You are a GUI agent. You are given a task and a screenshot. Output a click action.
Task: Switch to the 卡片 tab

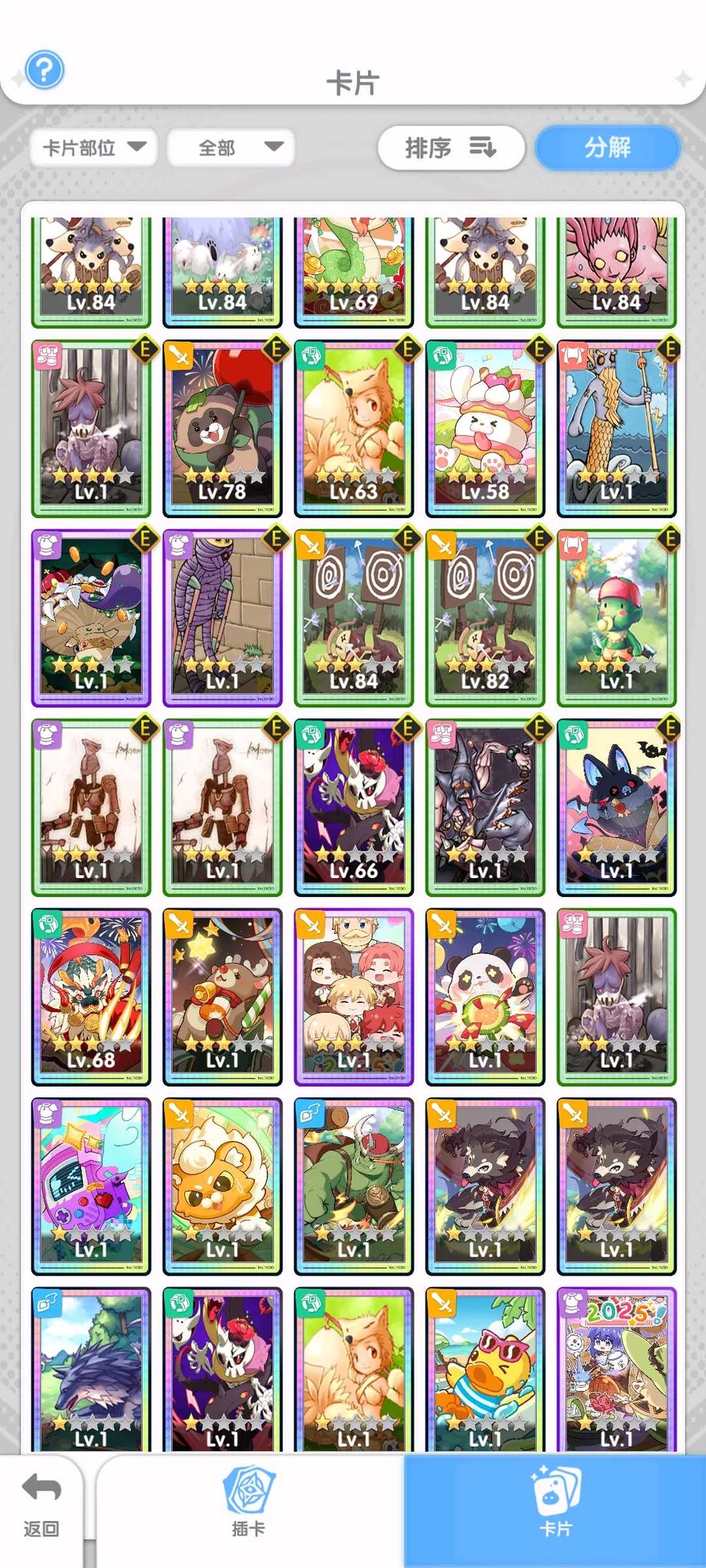[x=555, y=1504]
